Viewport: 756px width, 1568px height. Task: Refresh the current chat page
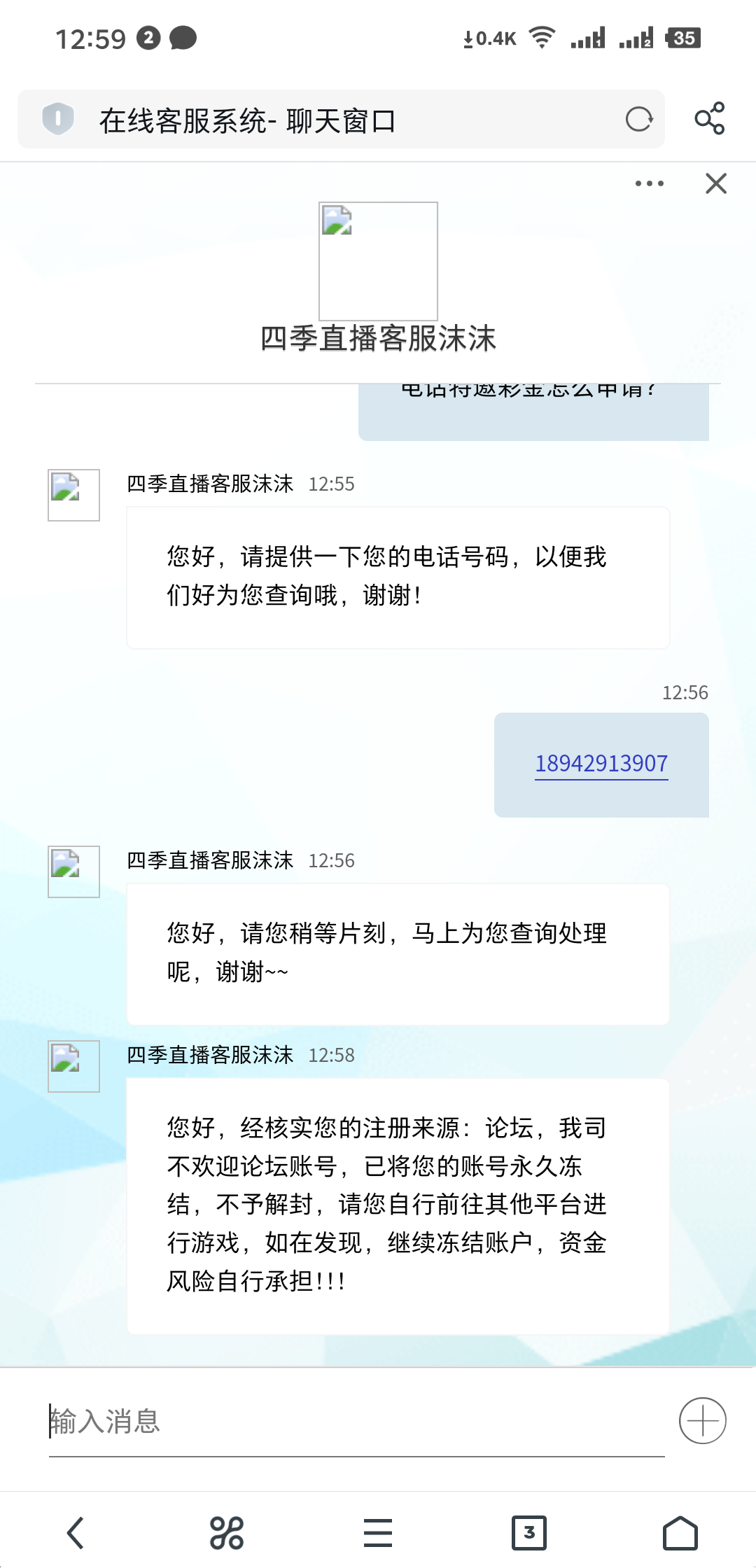(x=638, y=120)
